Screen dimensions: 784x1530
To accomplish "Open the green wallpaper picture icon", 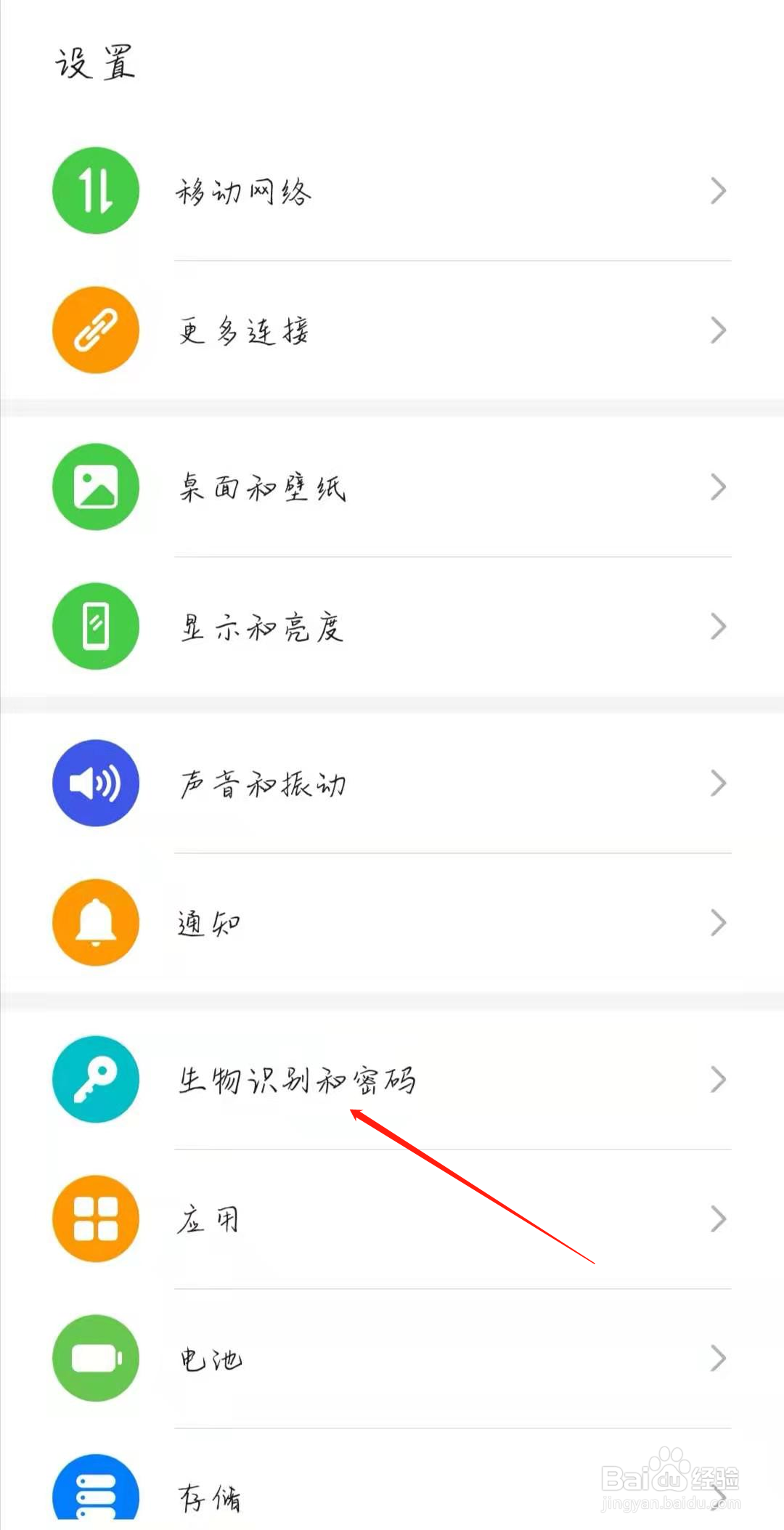I will pos(95,487).
